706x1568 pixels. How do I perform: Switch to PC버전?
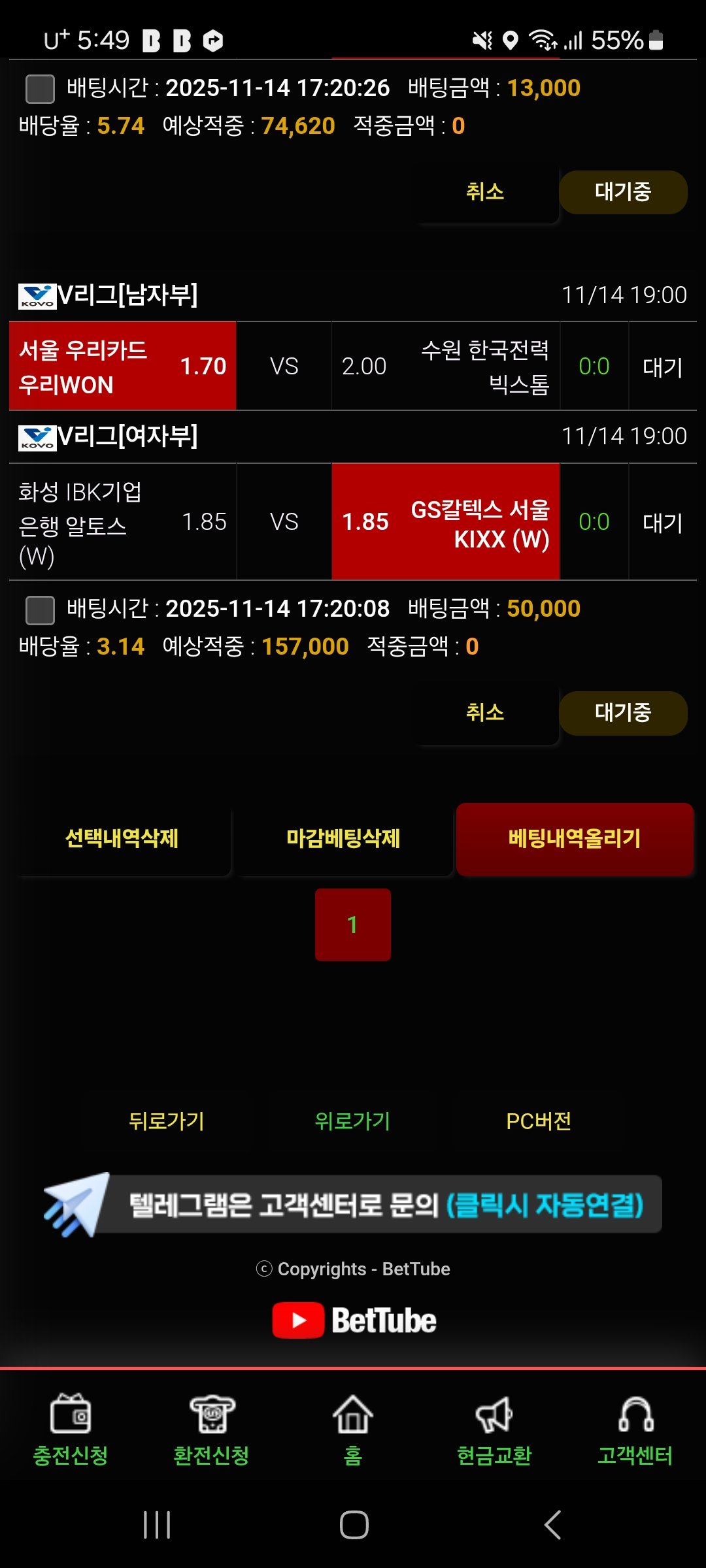pyautogui.click(x=539, y=1121)
